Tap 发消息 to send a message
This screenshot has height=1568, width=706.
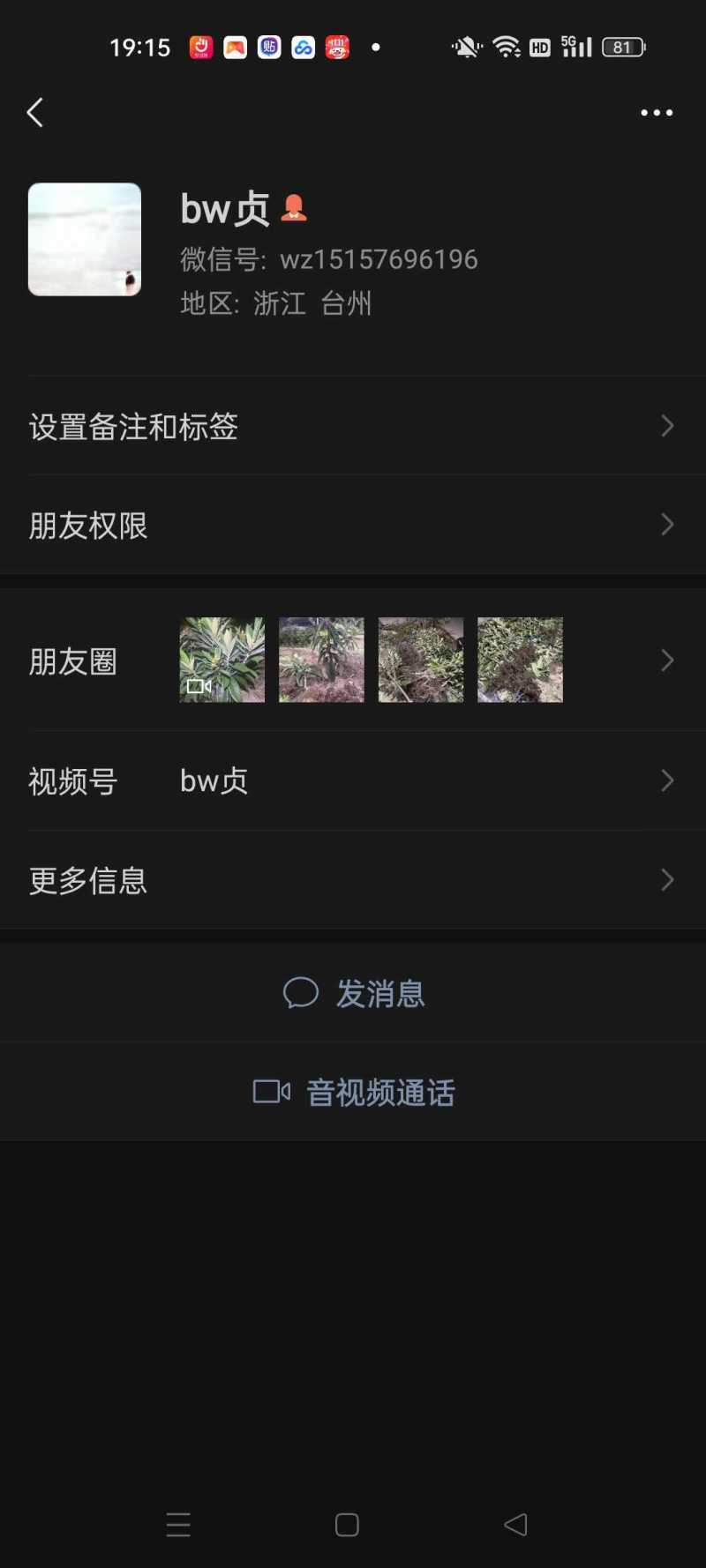click(x=354, y=993)
